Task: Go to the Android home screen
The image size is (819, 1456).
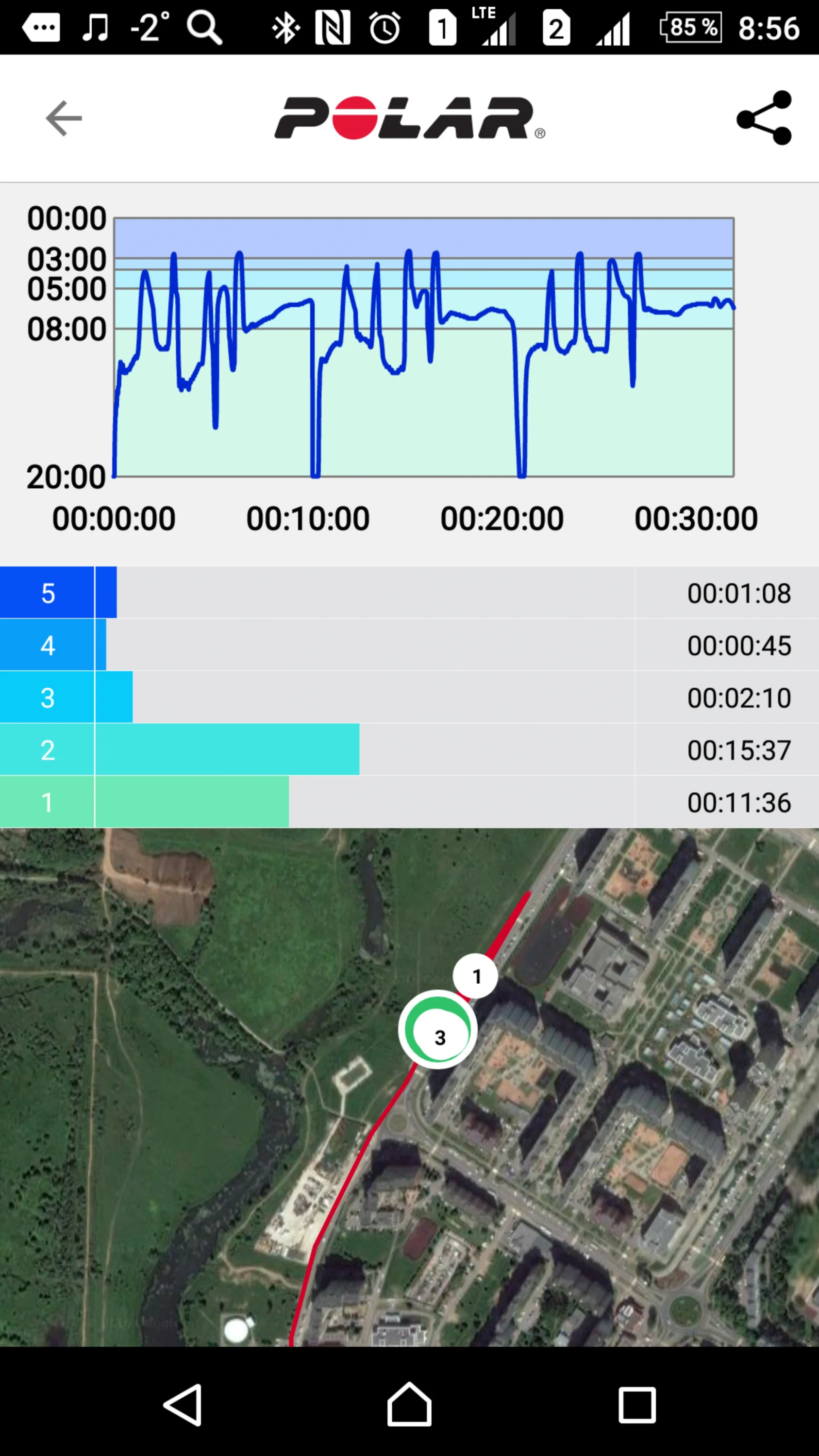Action: pyautogui.click(x=409, y=1405)
